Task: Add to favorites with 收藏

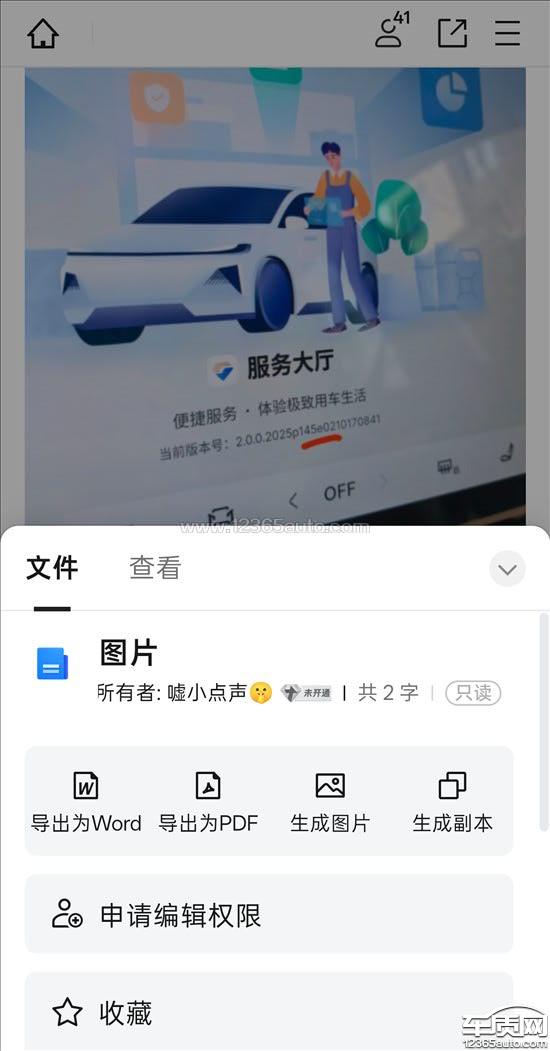Action: 269,1011
